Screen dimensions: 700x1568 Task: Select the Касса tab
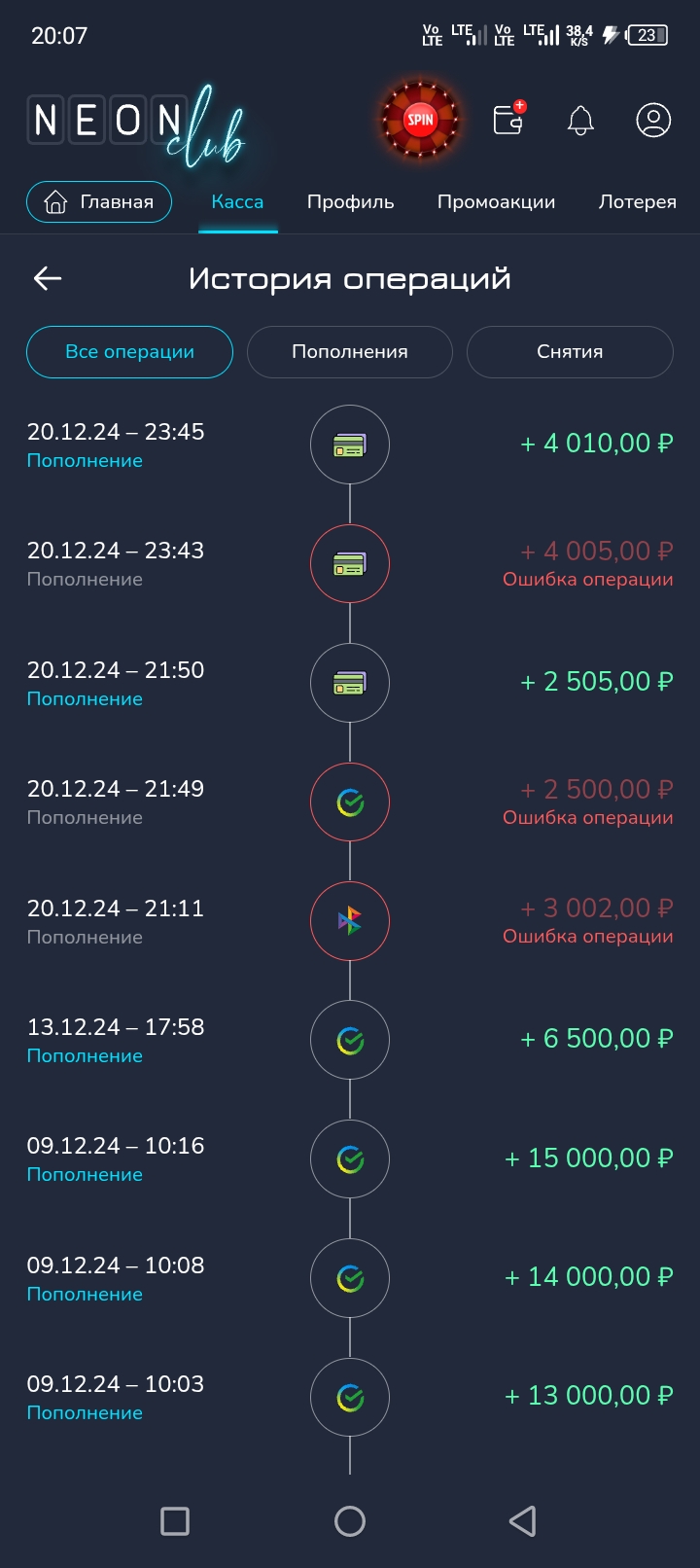pos(237,202)
